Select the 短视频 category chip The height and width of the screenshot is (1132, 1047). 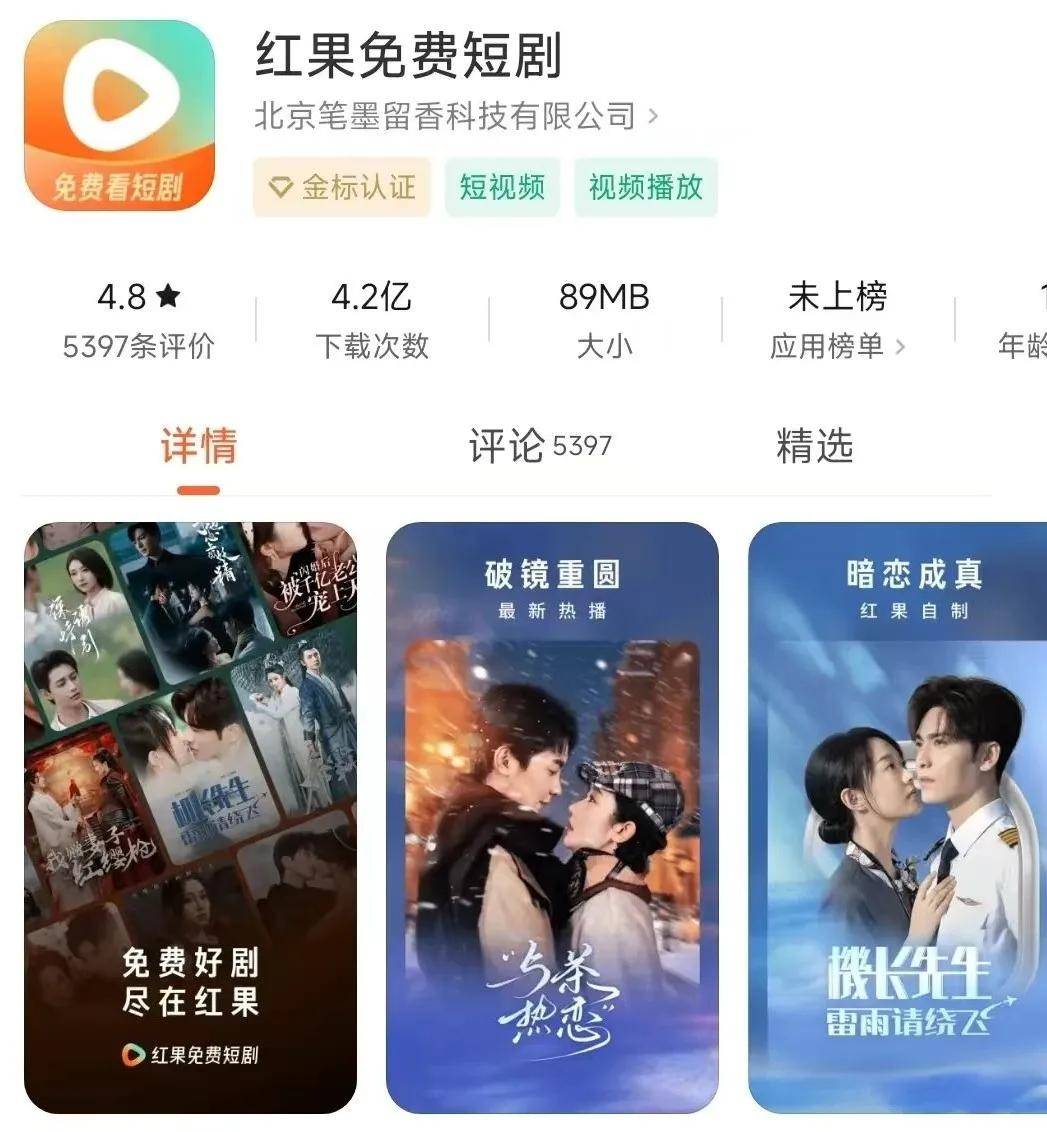[502, 187]
